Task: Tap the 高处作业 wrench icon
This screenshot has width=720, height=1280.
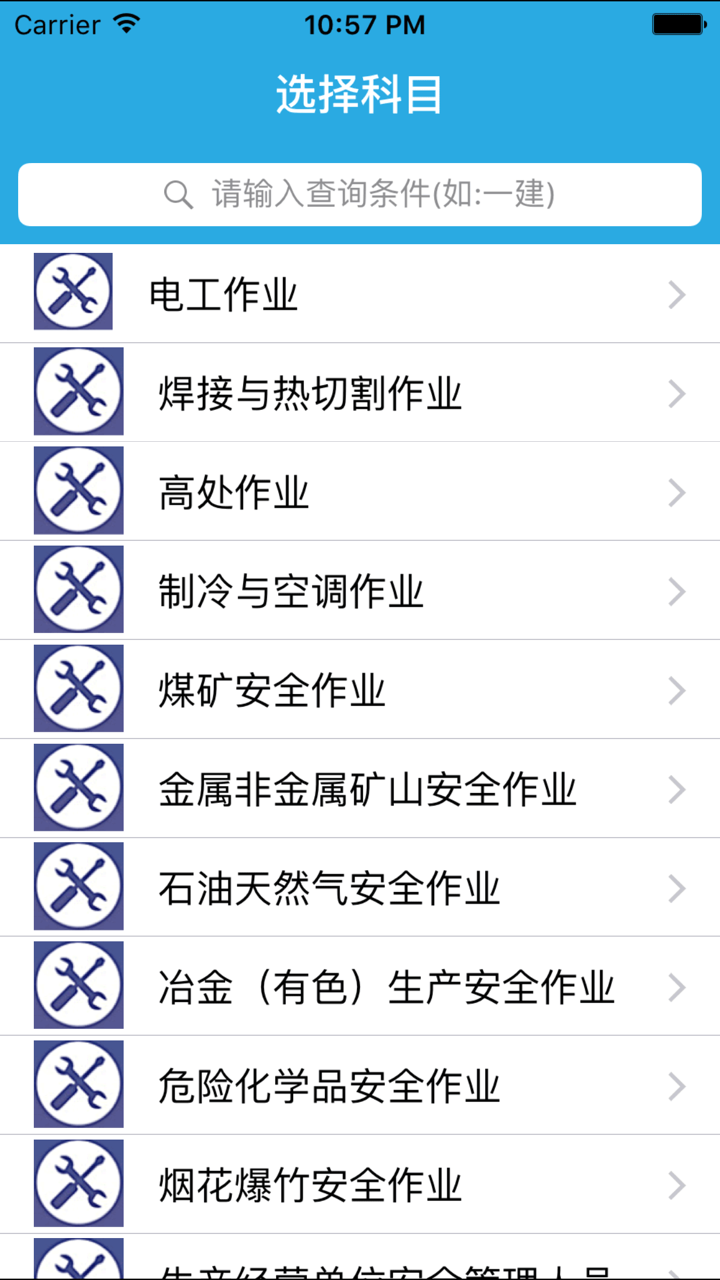Action: pyautogui.click(x=79, y=490)
